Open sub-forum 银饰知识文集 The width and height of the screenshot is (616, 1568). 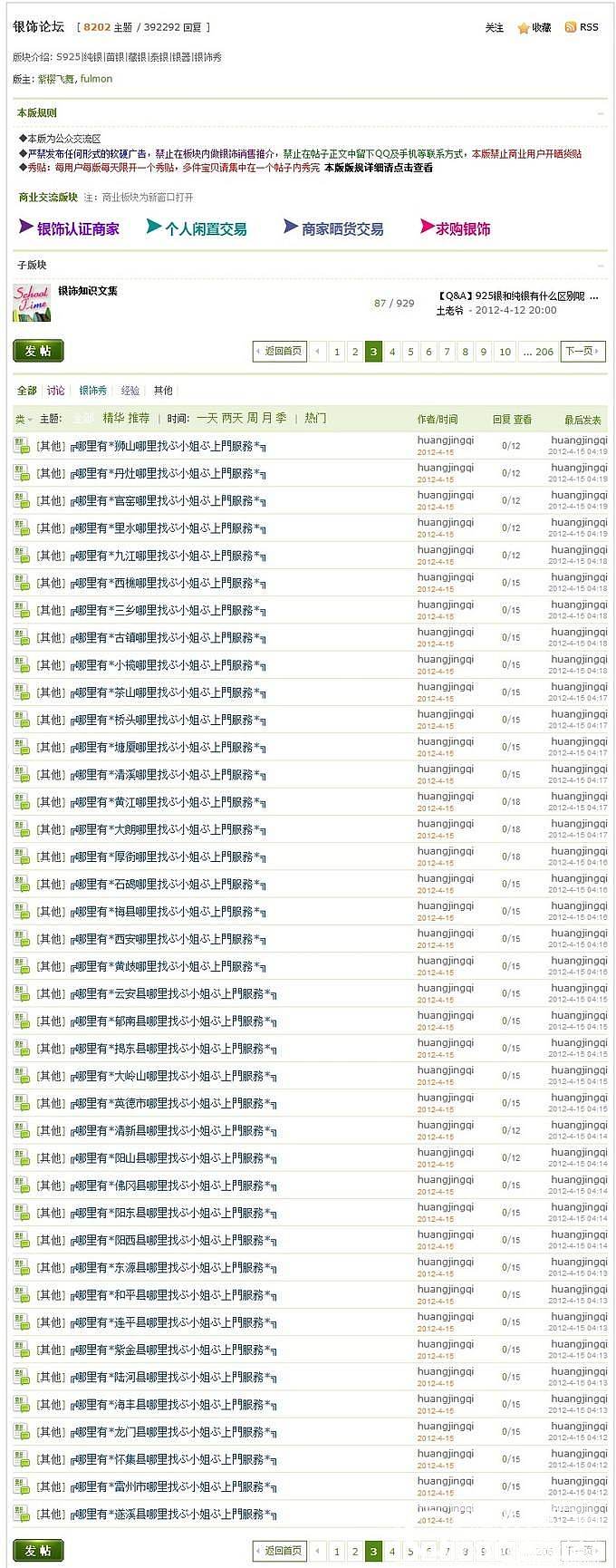pos(87,291)
